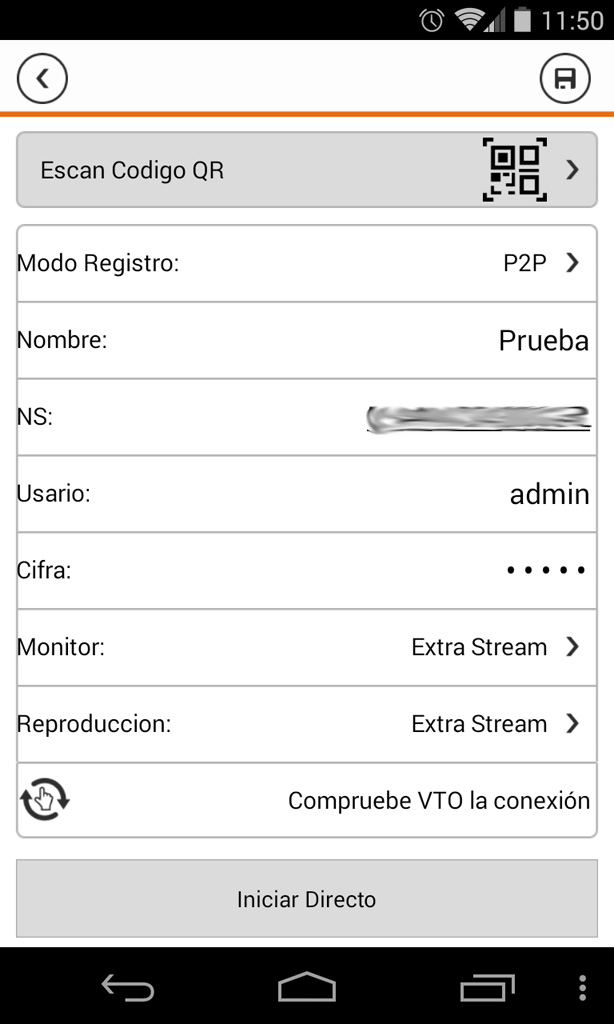Change Modo Registro from P2P
Screen dimensions: 614x1024
point(307,263)
